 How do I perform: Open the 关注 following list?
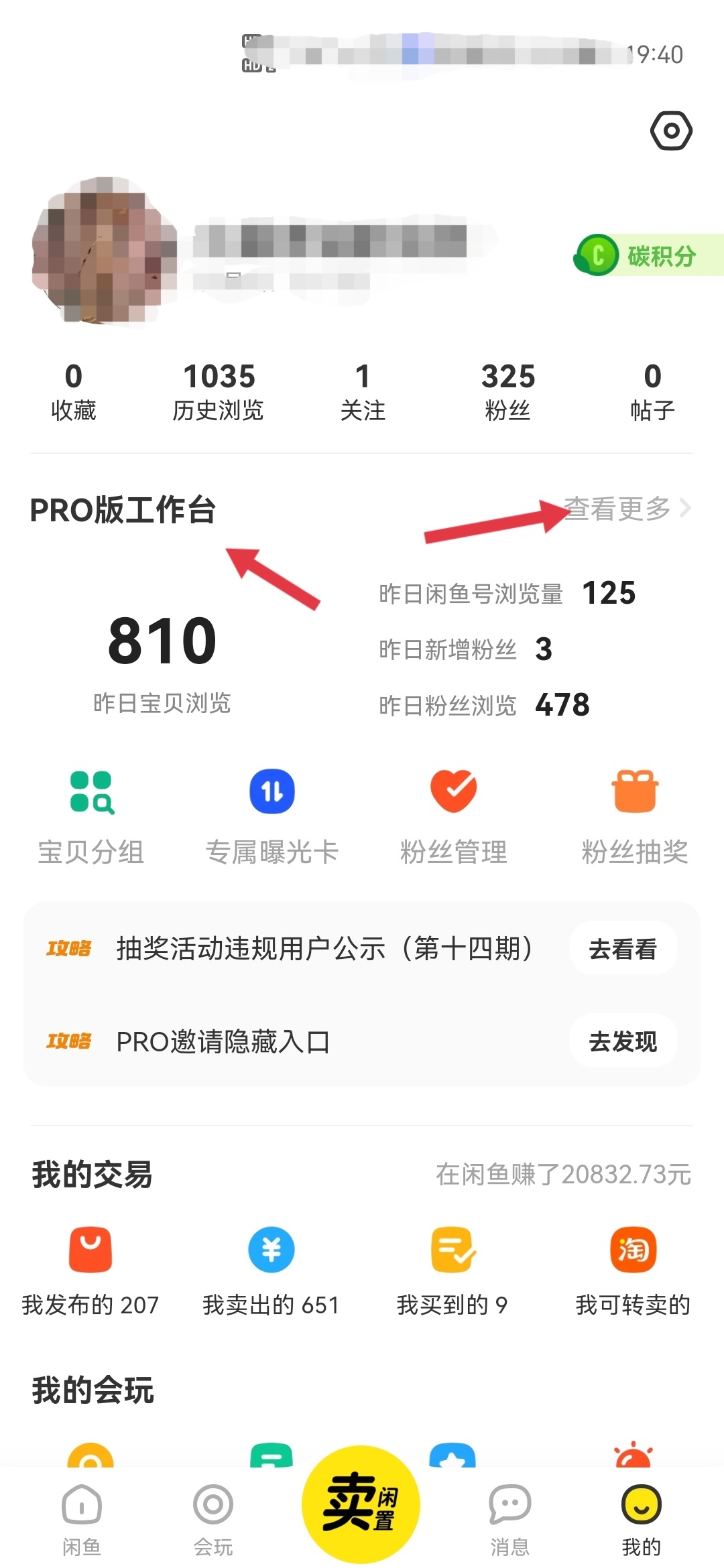(363, 392)
